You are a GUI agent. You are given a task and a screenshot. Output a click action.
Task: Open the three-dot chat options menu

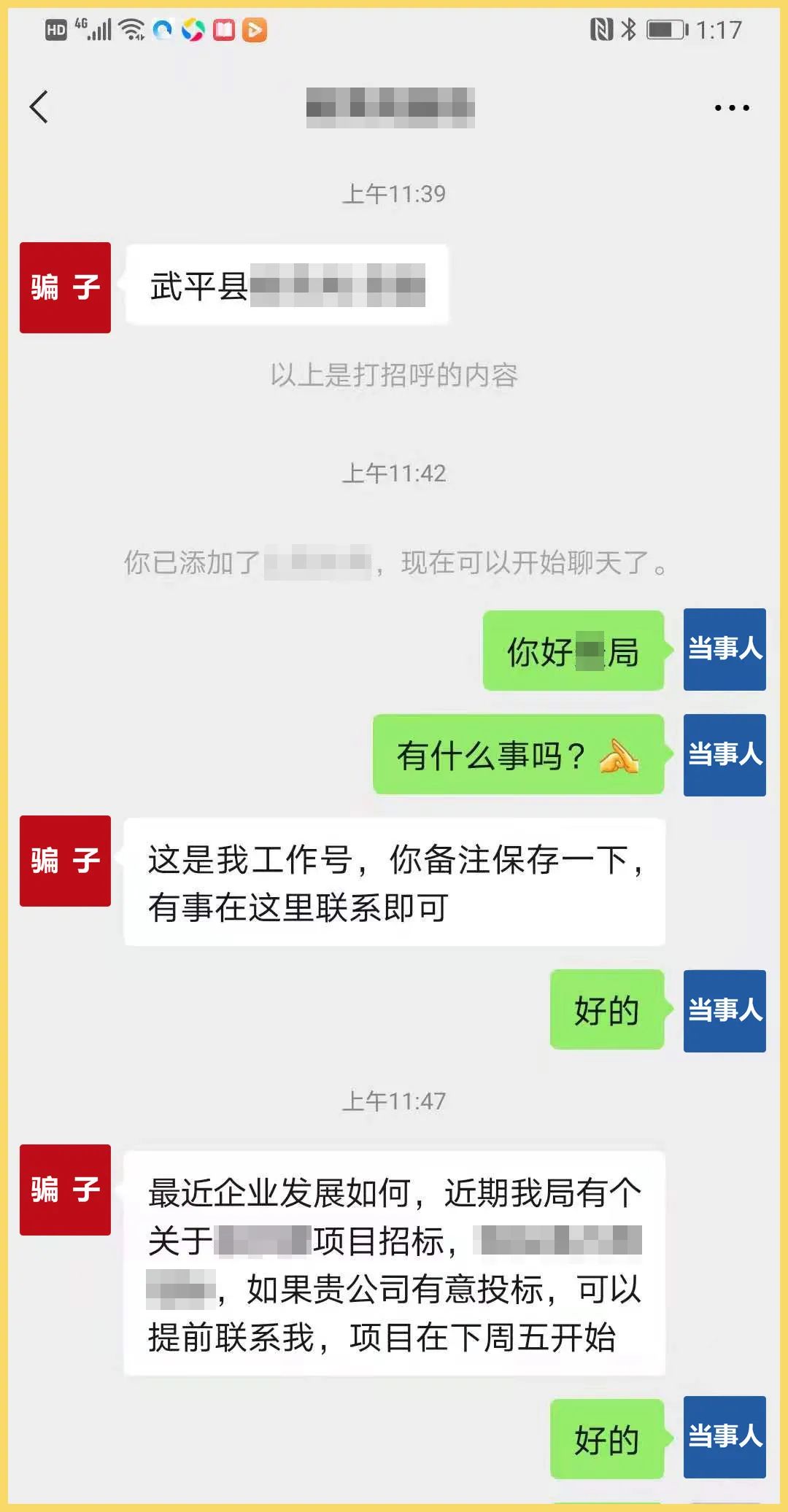[732, 108]
